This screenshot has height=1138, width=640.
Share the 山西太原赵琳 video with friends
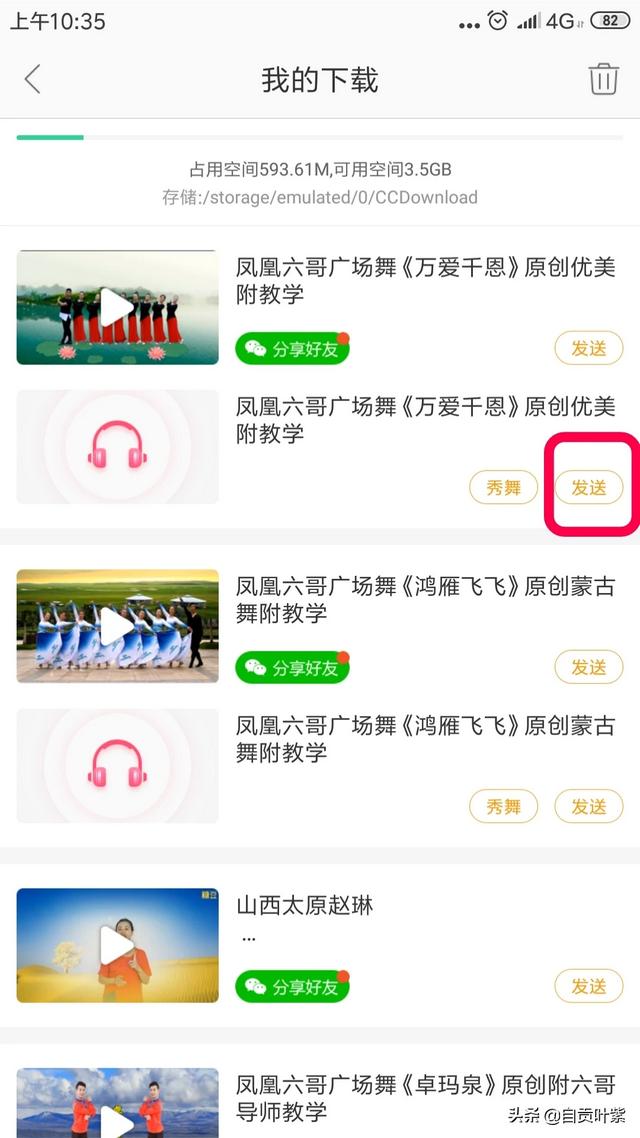point(292,986)
